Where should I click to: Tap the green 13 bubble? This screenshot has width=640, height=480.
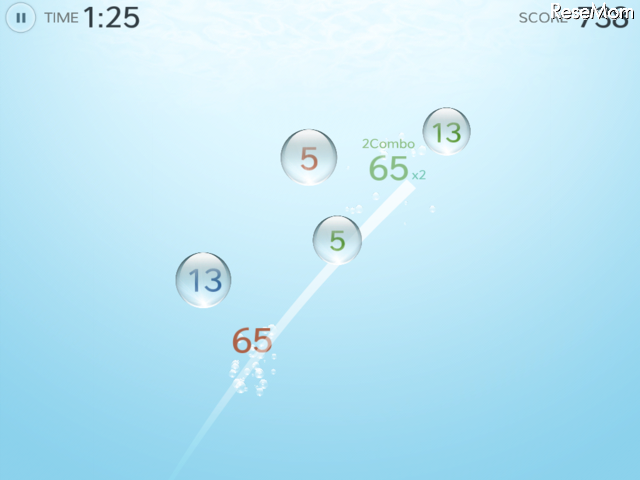coord(447,132)
